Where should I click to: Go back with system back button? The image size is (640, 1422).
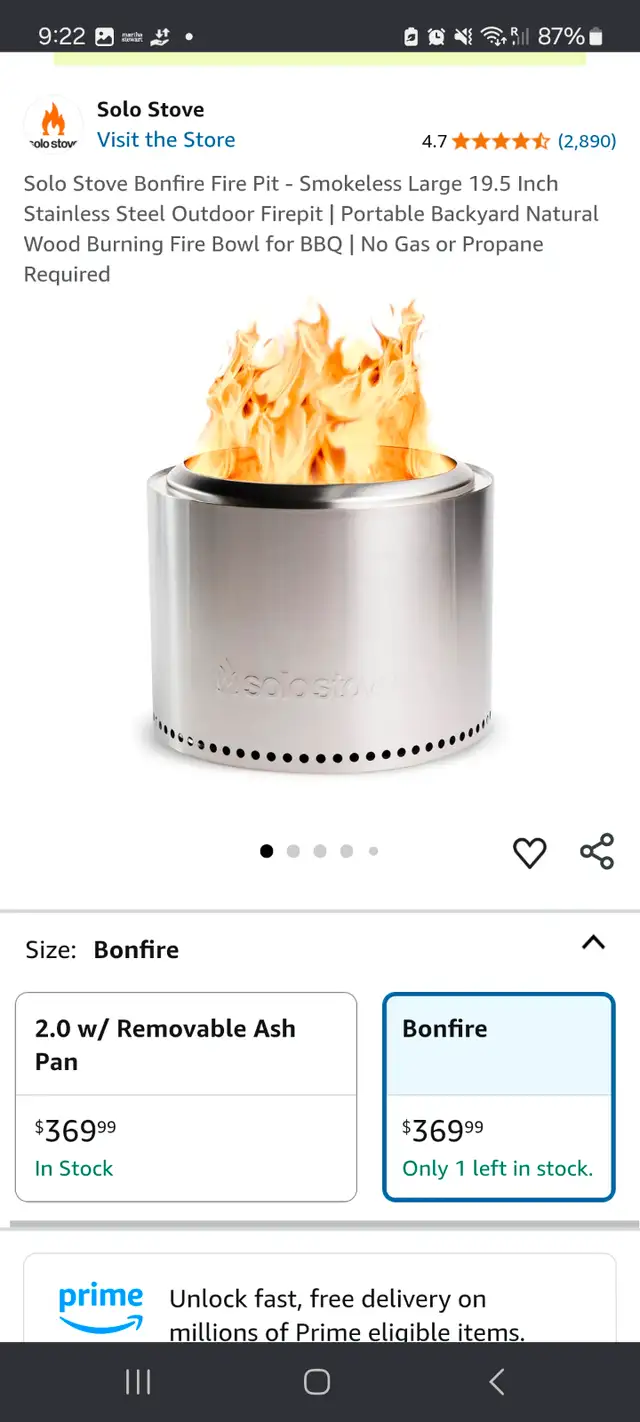[x=496, y=1382]
